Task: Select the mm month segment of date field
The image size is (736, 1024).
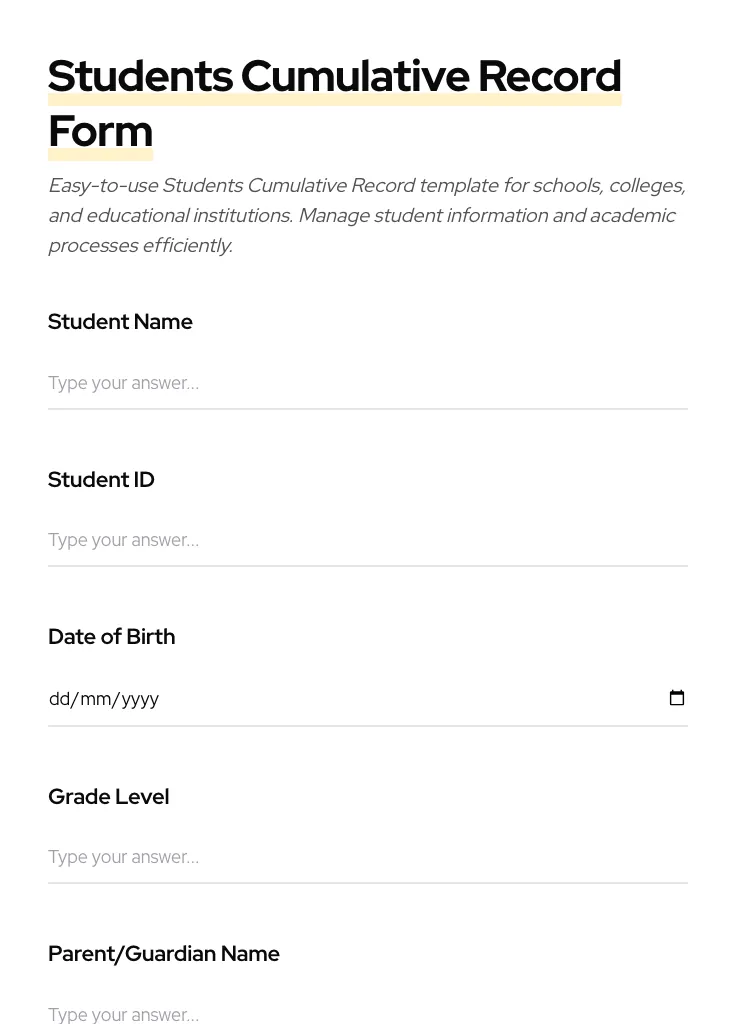Action: 92,698
